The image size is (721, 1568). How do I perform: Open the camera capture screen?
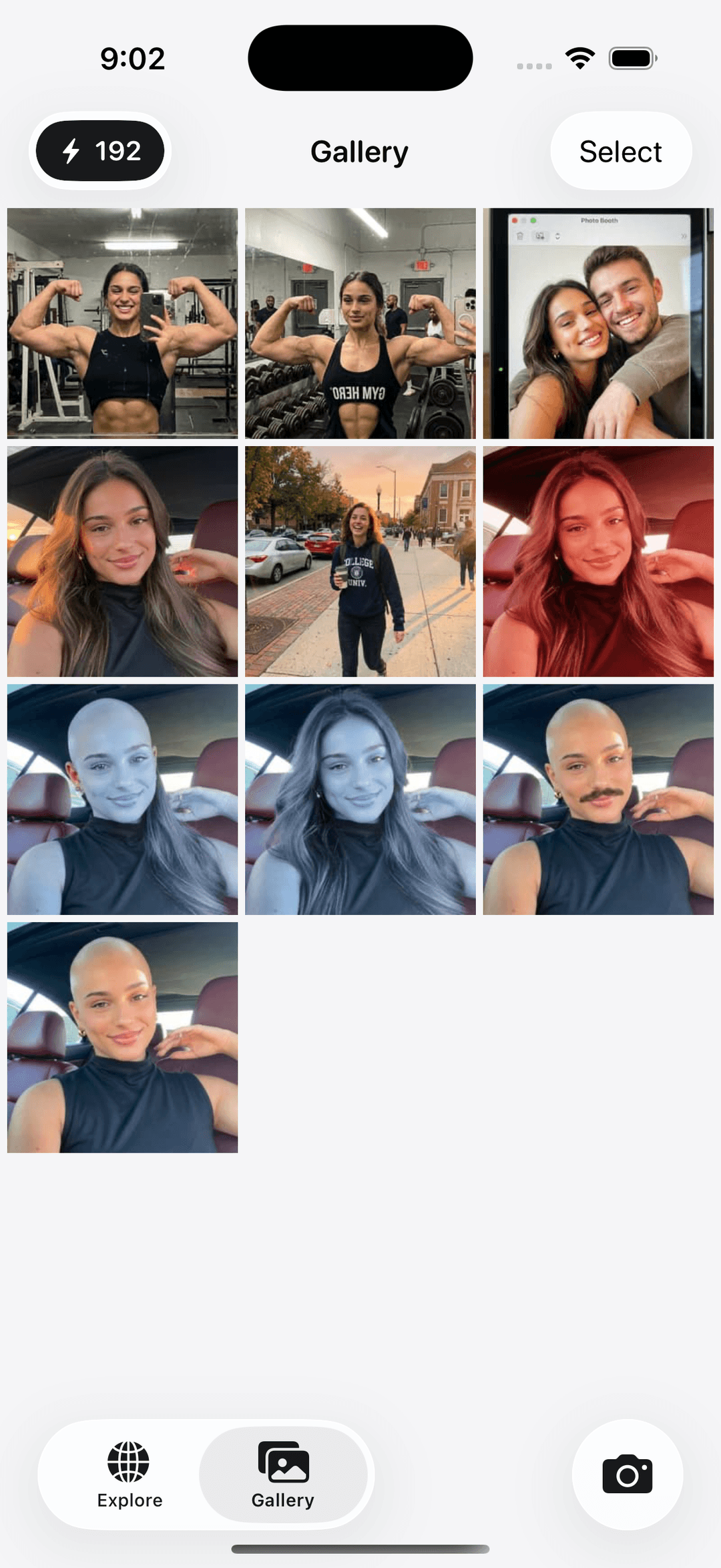(628, 1476)
